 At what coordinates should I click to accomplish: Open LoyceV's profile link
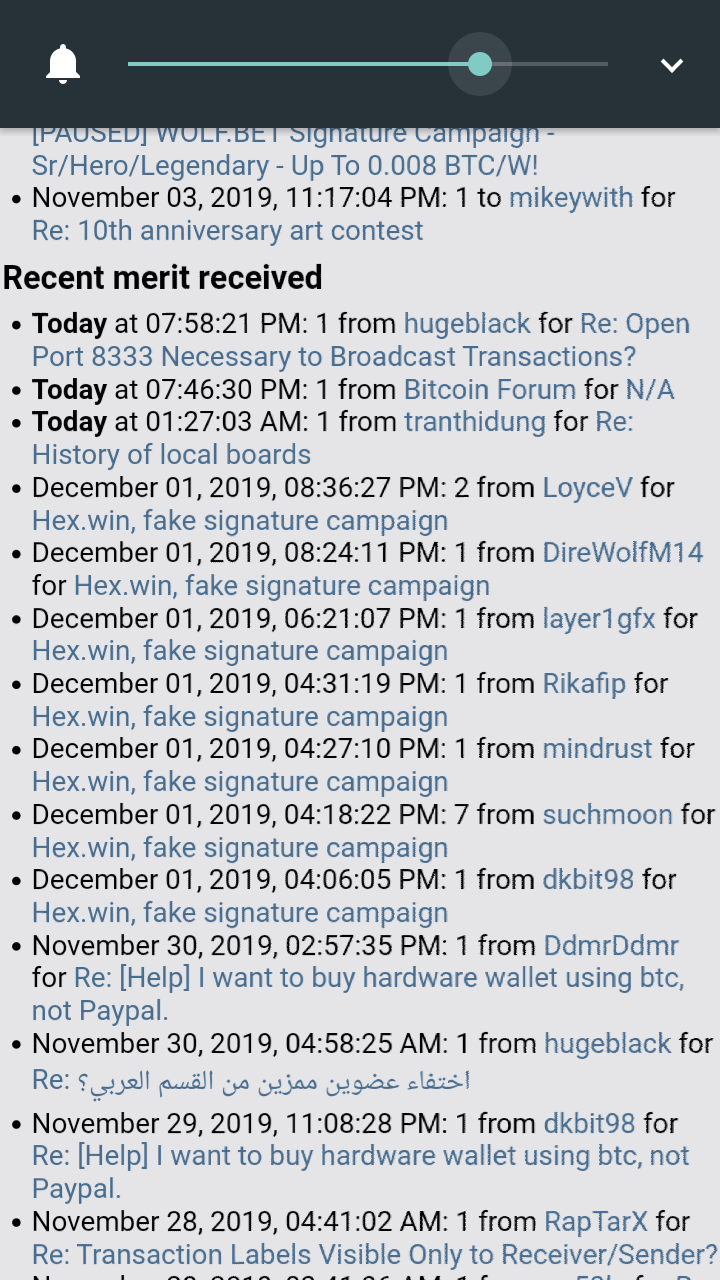pyautogui.click(x=588, y=487)
